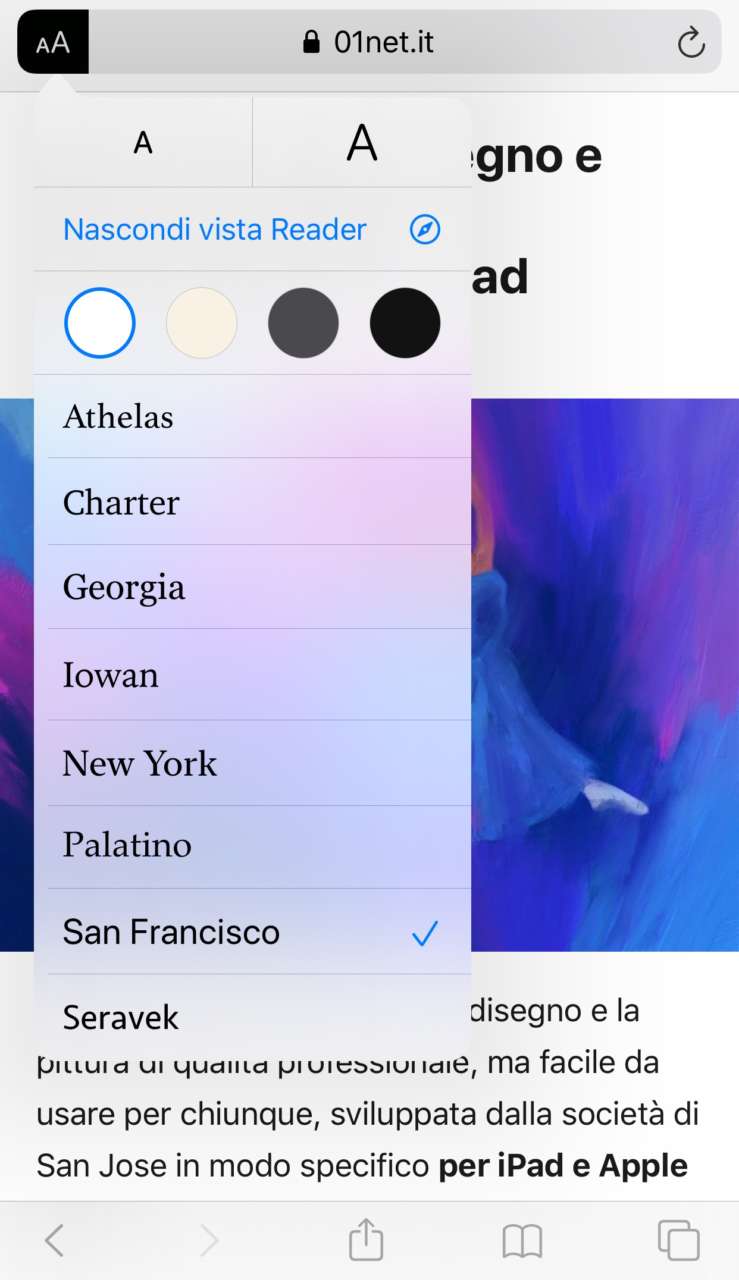Screen dimensions: 739x1280
Task: Open the tabs overview
Action: (678, 1240)
